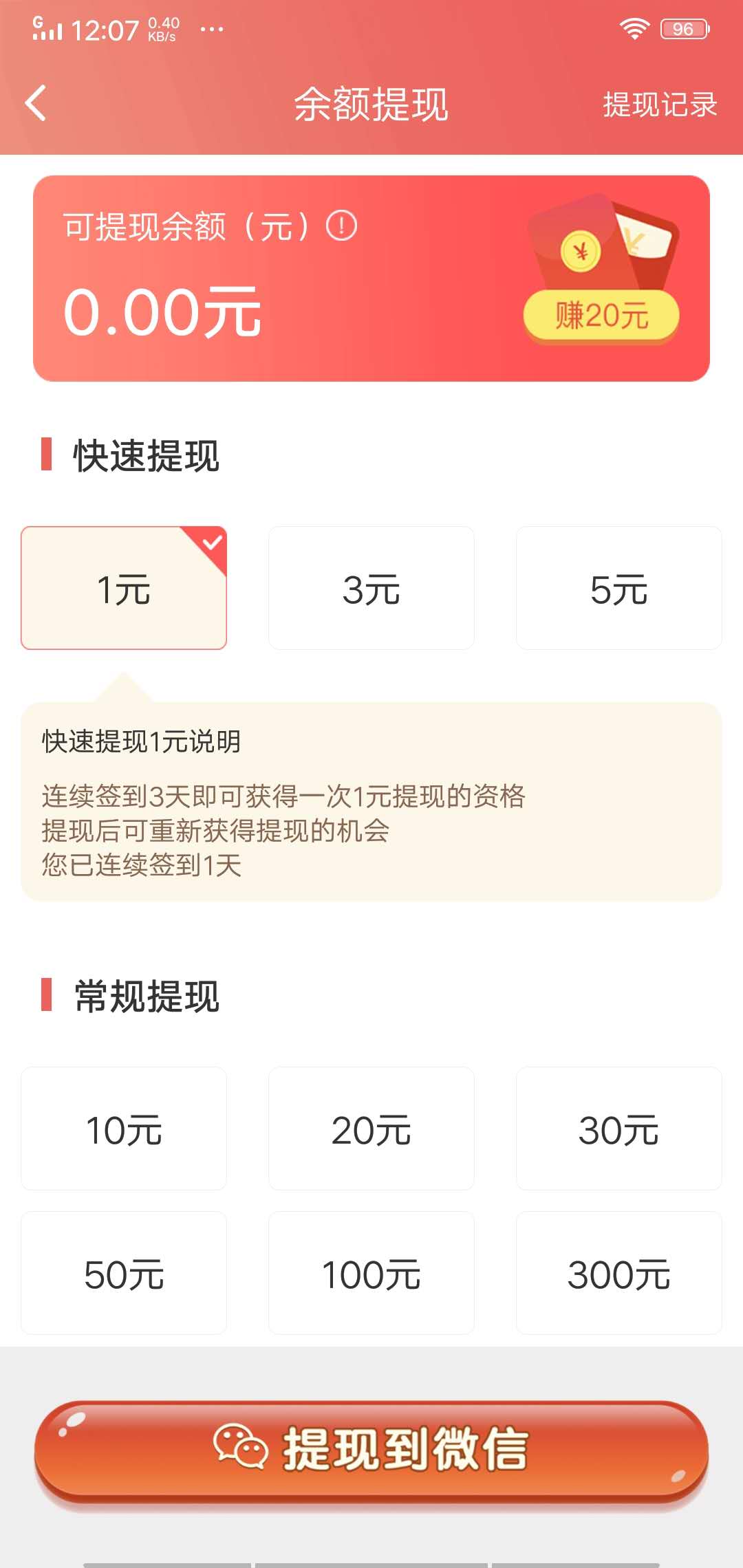Image resolution: width=743 pixels, height=1568 pixels.
Task: Click the checkmark badge on the 1元 card
Action: (211, 543)
